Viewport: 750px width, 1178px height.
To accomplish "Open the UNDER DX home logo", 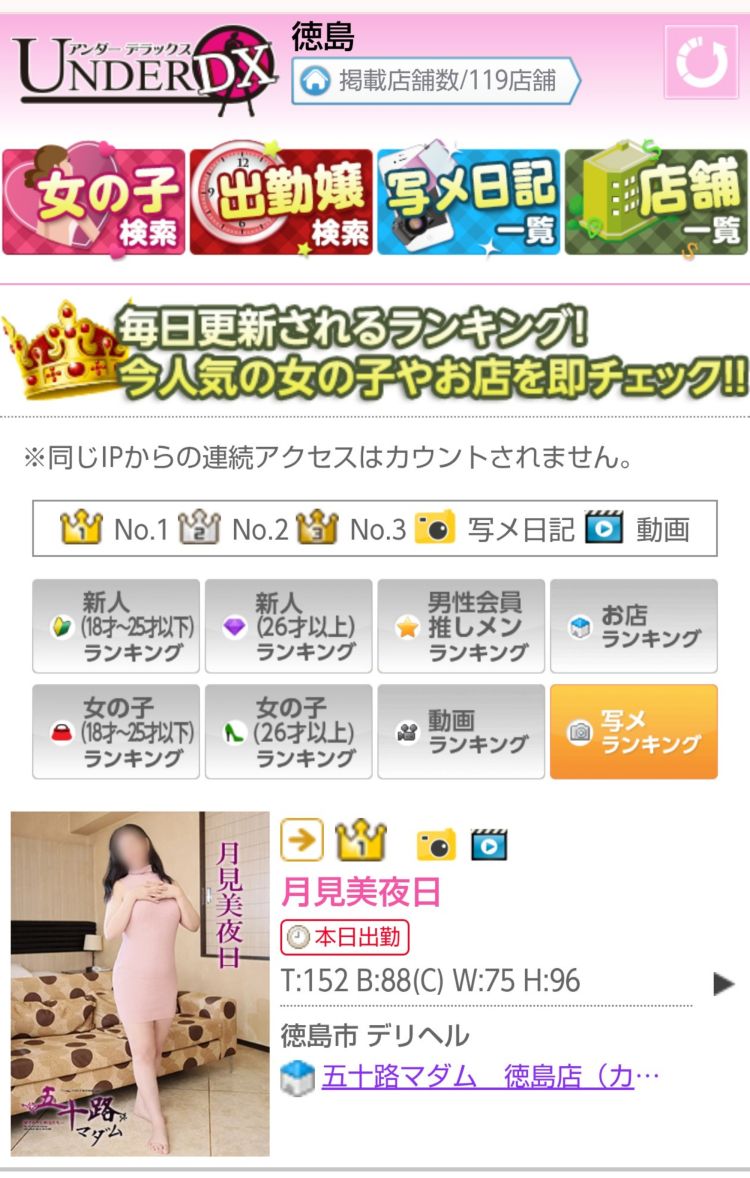I will click(145, 66).
